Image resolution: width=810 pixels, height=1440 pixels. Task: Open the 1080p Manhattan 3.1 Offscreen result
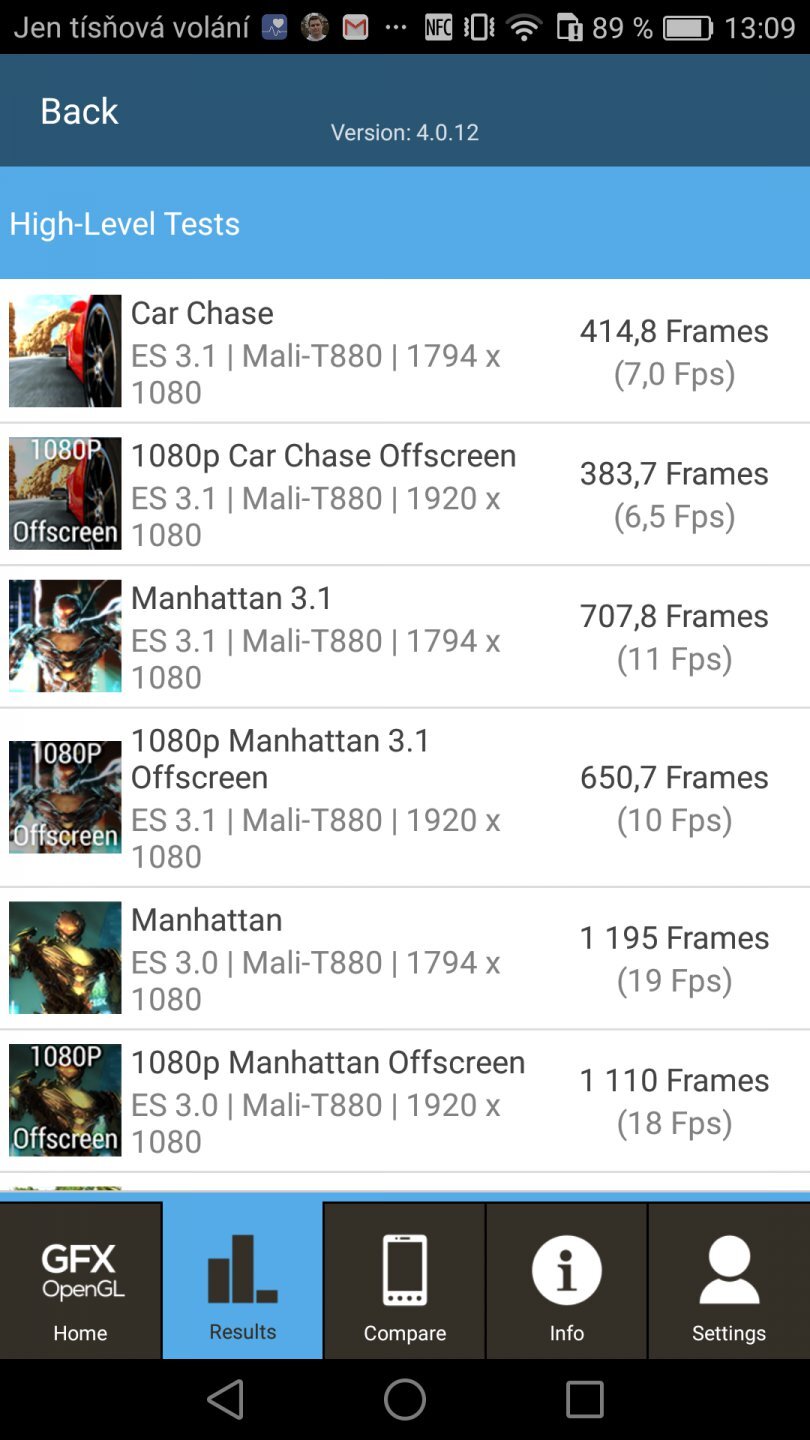tap(404, 797)
